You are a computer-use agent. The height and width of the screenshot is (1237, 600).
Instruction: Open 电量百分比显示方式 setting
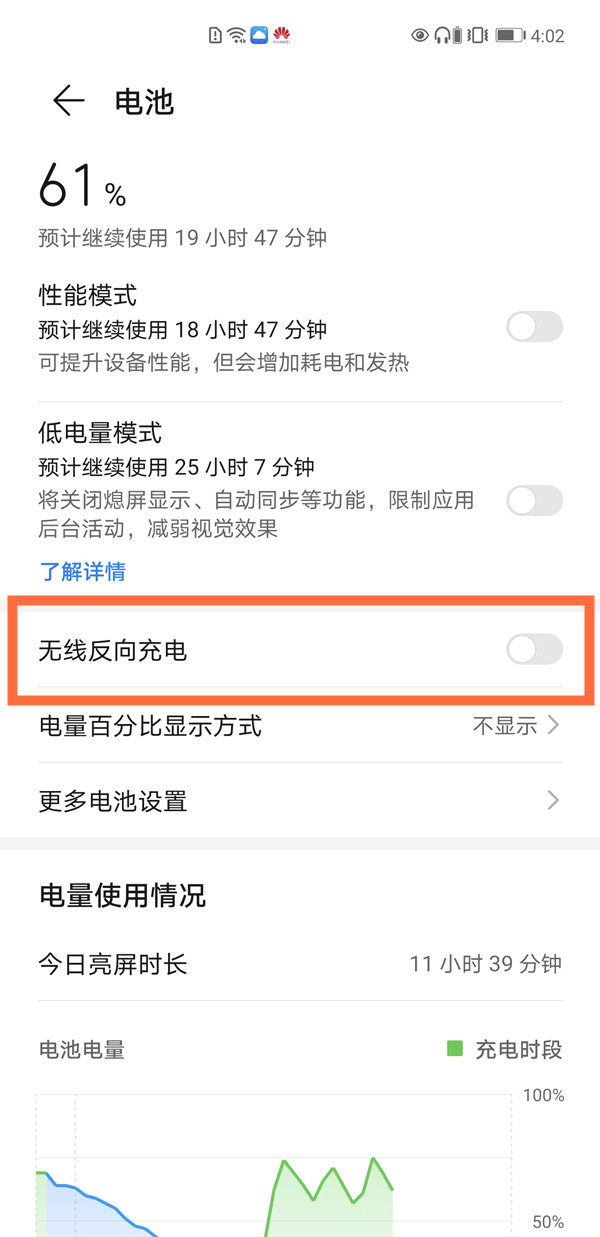tap(300, 726)
